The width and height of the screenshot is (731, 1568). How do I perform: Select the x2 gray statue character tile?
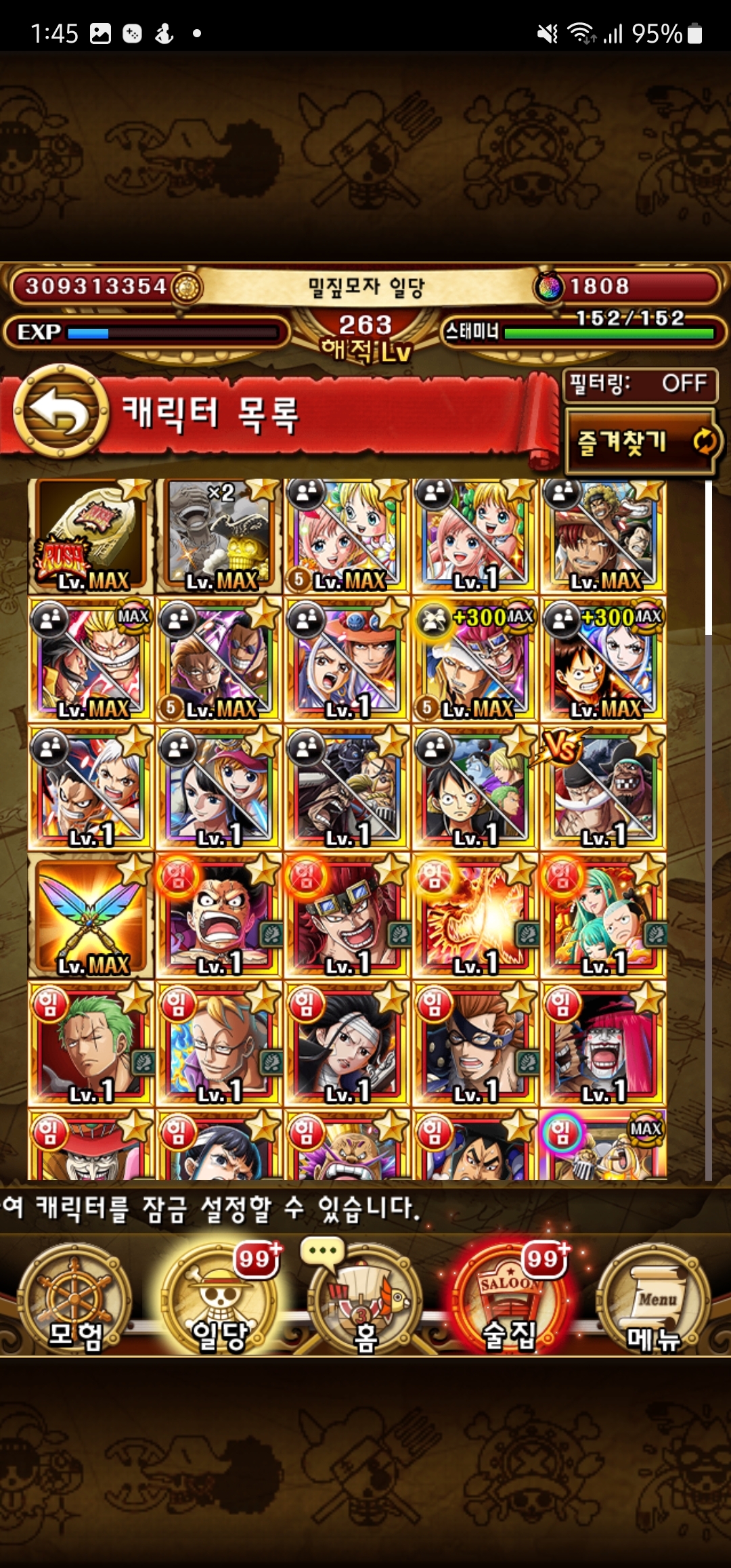point(219,536)
